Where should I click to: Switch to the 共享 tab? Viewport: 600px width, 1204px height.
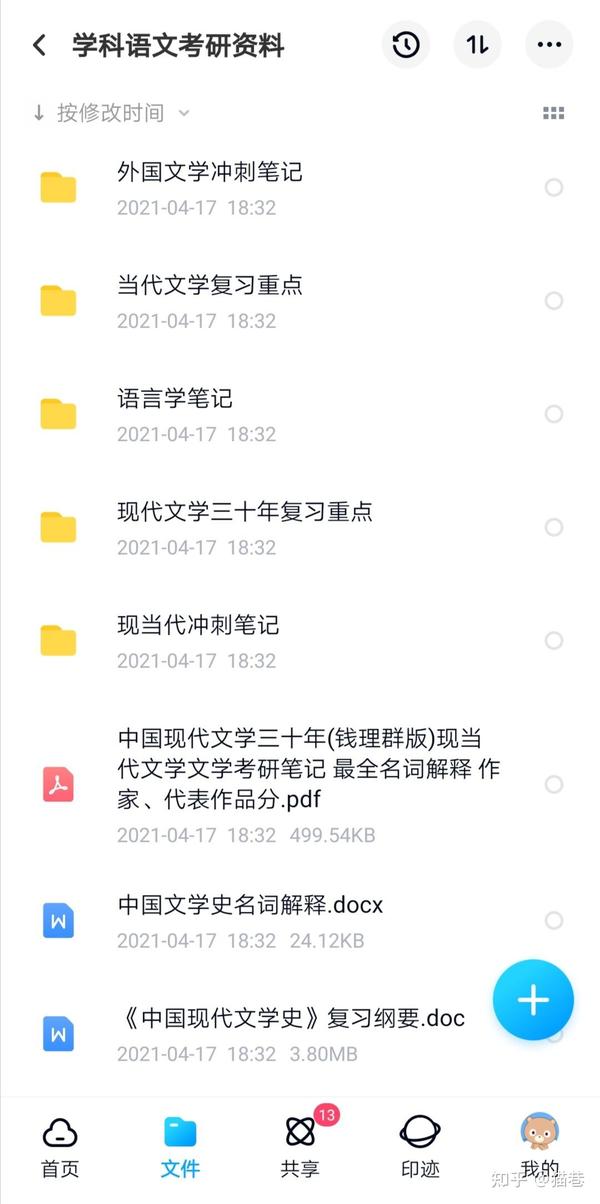coord(300,1147)
